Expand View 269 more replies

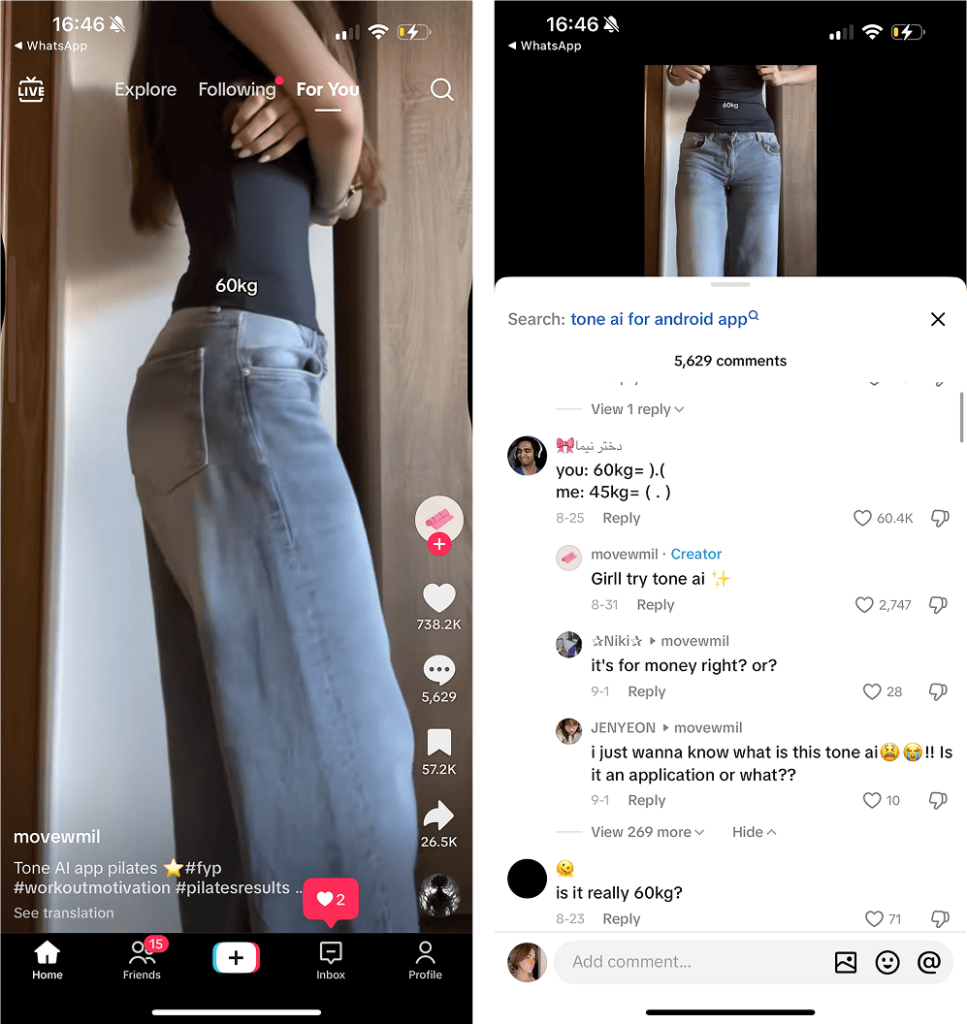click(647, 832)
